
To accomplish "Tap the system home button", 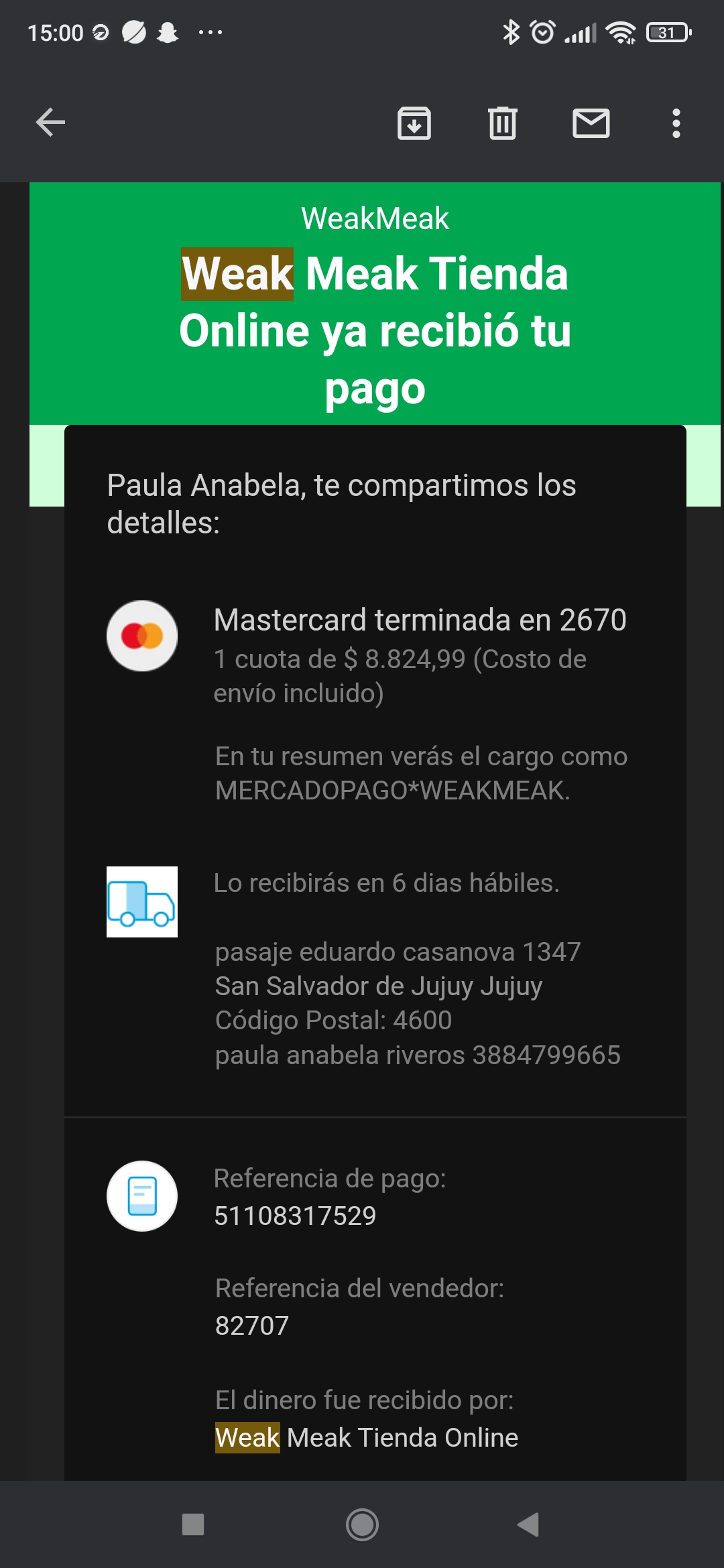I will coord(362,1524).
